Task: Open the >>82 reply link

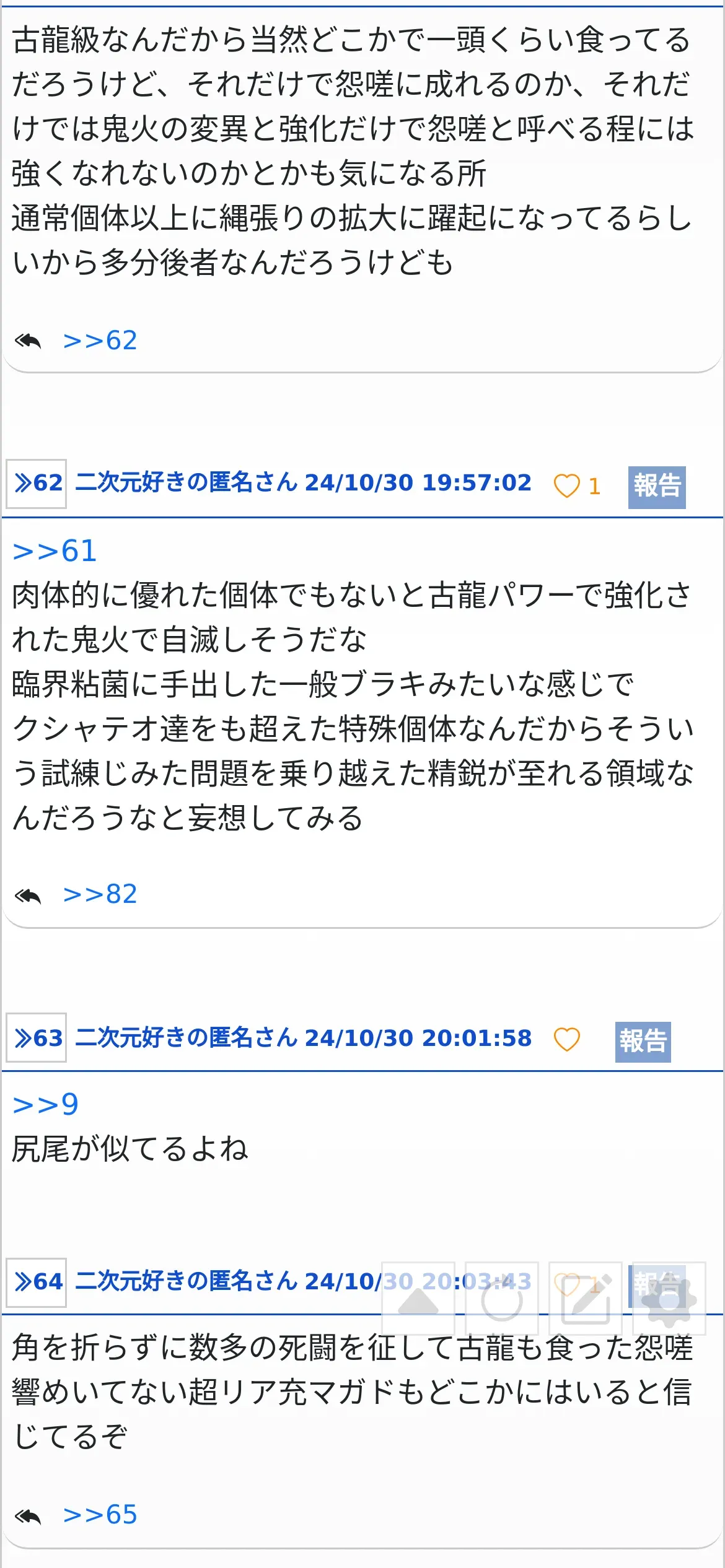Action: click(x=100, y=894)
